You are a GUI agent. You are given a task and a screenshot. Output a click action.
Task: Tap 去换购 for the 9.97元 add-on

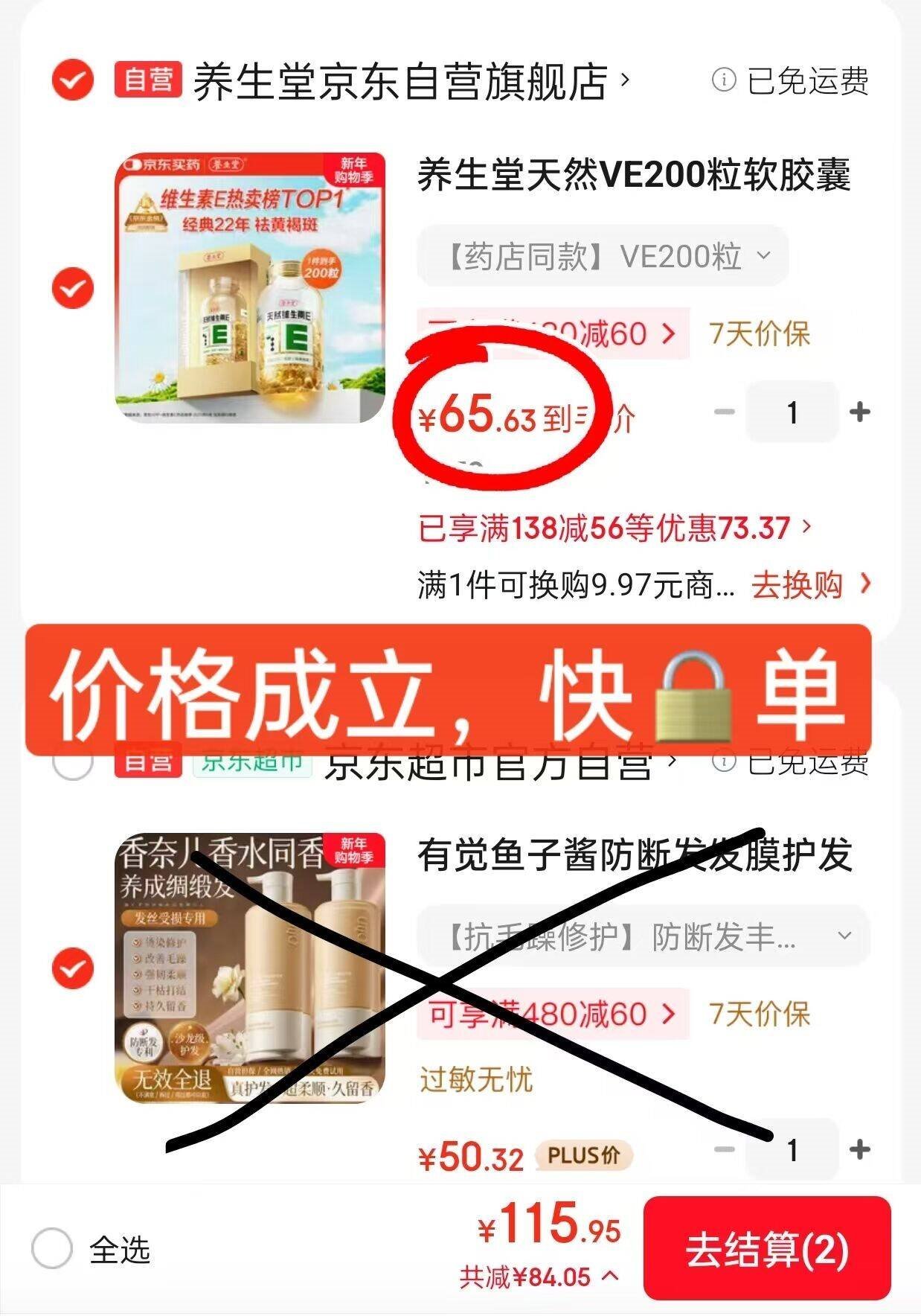click(x=809, y=586)
